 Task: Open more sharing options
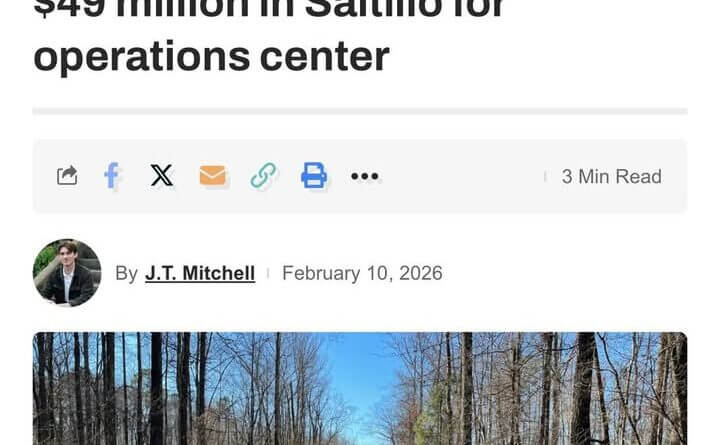pyautogui.click(x=365, y=176)
